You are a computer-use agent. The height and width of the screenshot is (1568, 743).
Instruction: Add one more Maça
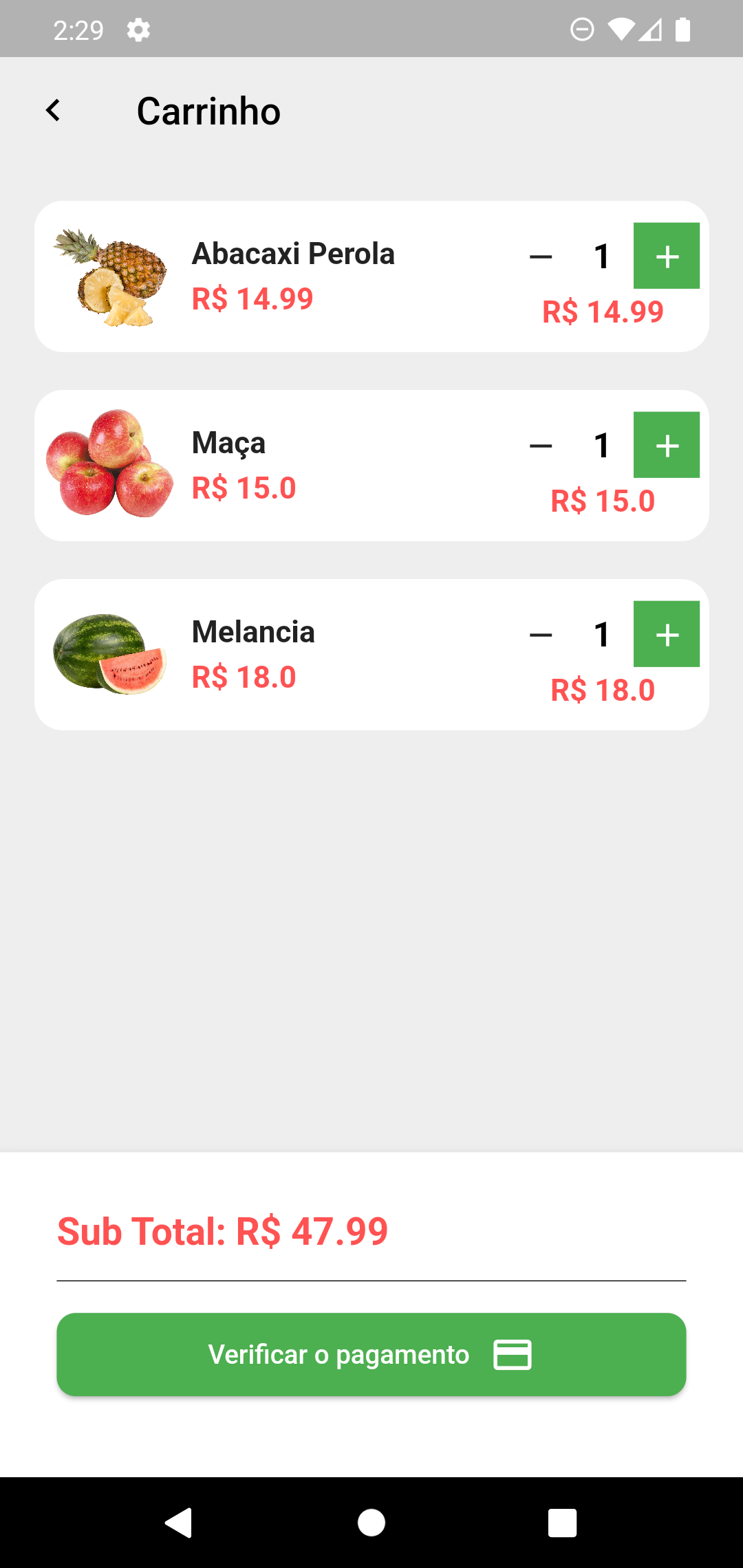coord(666,445)
